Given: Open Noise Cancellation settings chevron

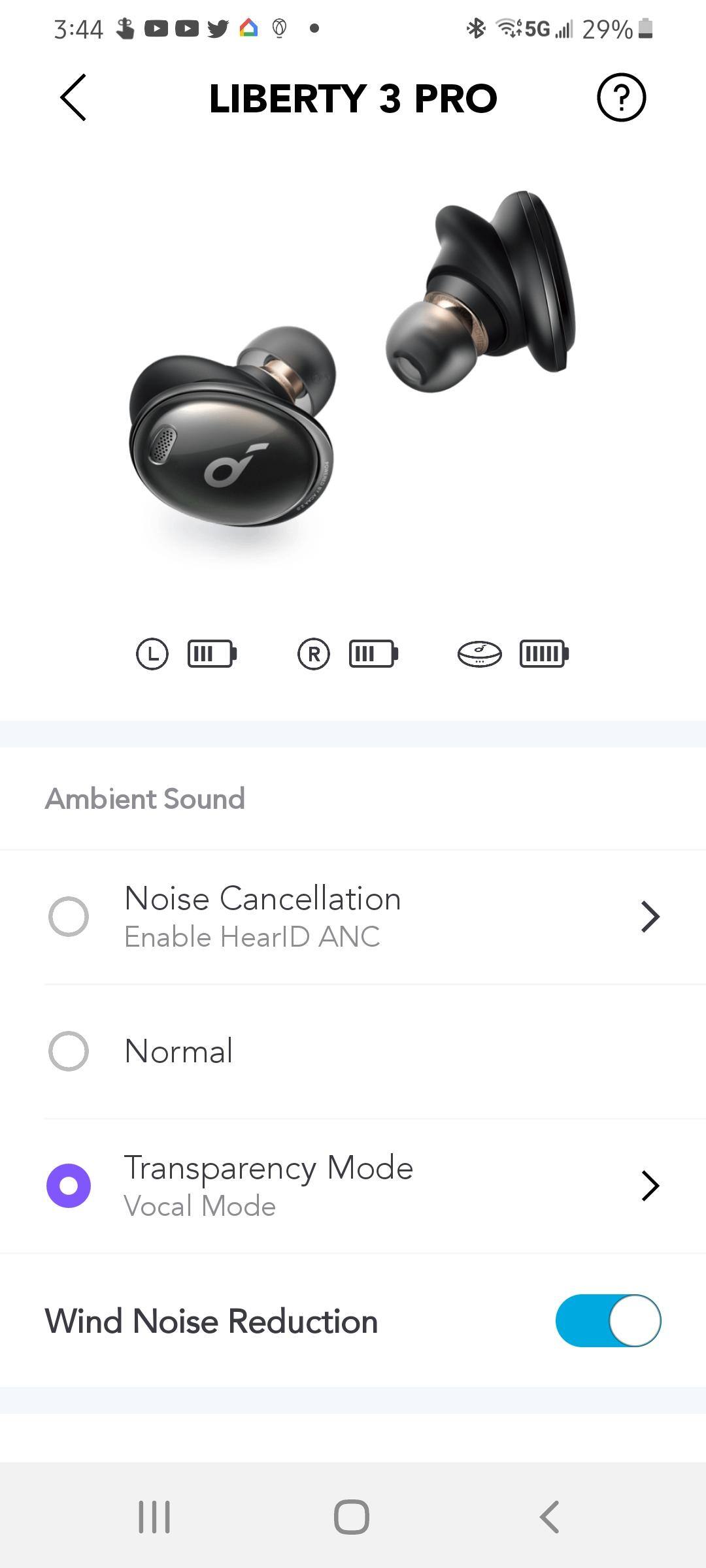Looking at the screenshot, I should (650, 917).
